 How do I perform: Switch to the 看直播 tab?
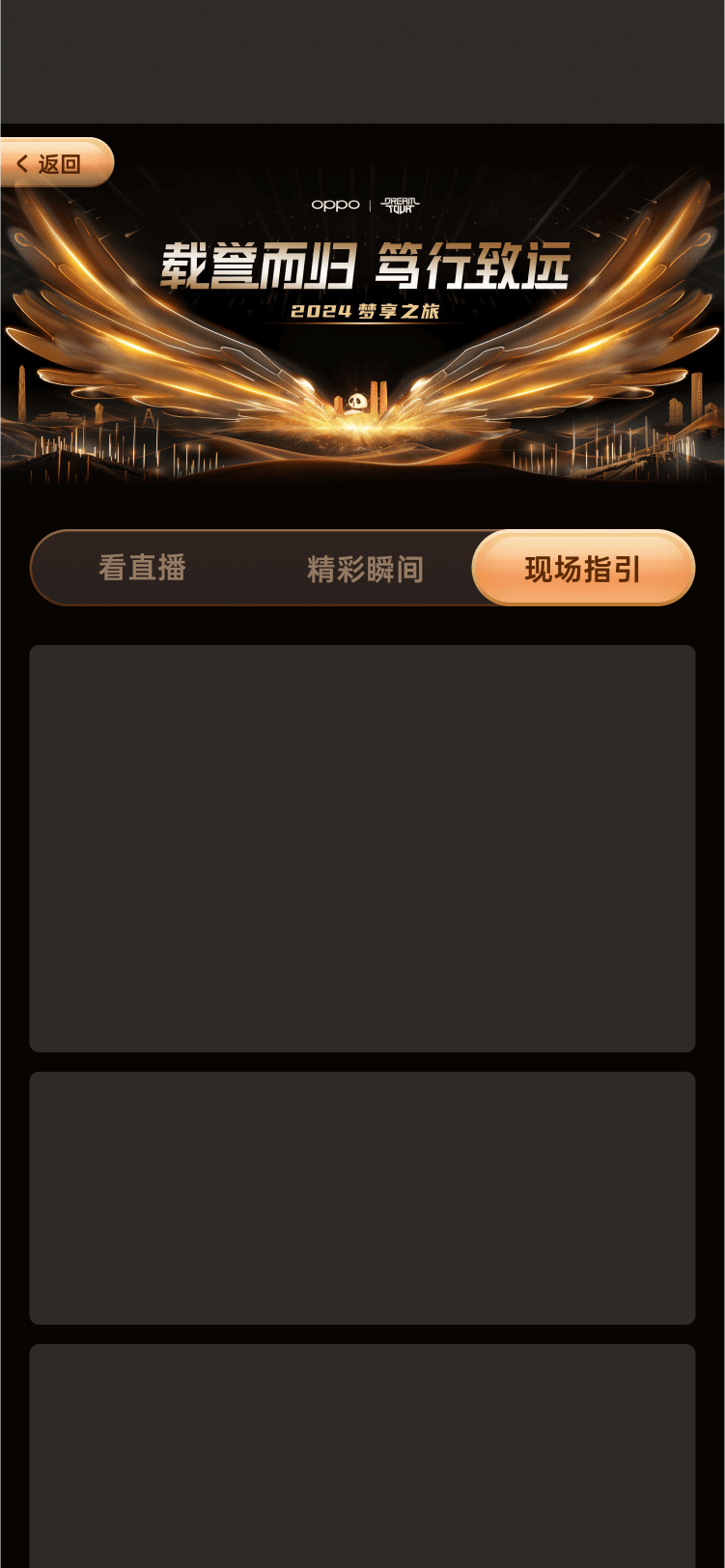142,568
